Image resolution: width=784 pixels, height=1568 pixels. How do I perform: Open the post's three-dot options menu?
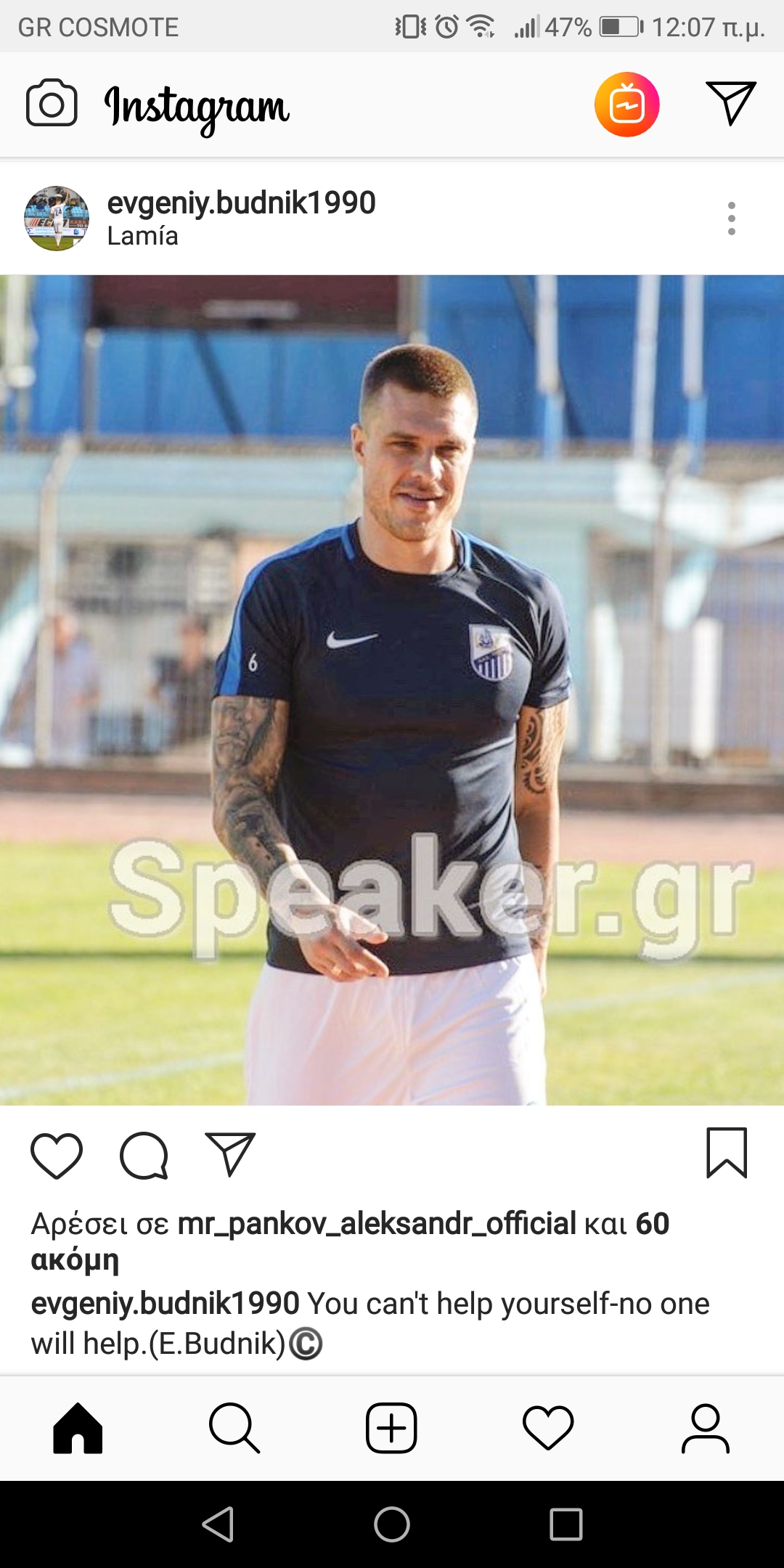click(731, 218)
